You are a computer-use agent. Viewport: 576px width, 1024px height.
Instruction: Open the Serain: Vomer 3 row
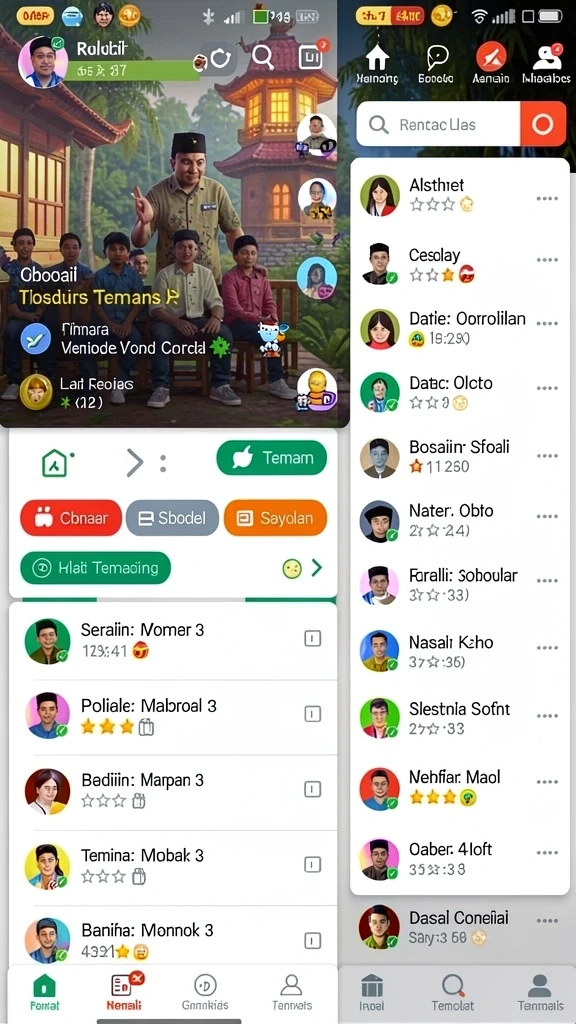click(173, 641)
